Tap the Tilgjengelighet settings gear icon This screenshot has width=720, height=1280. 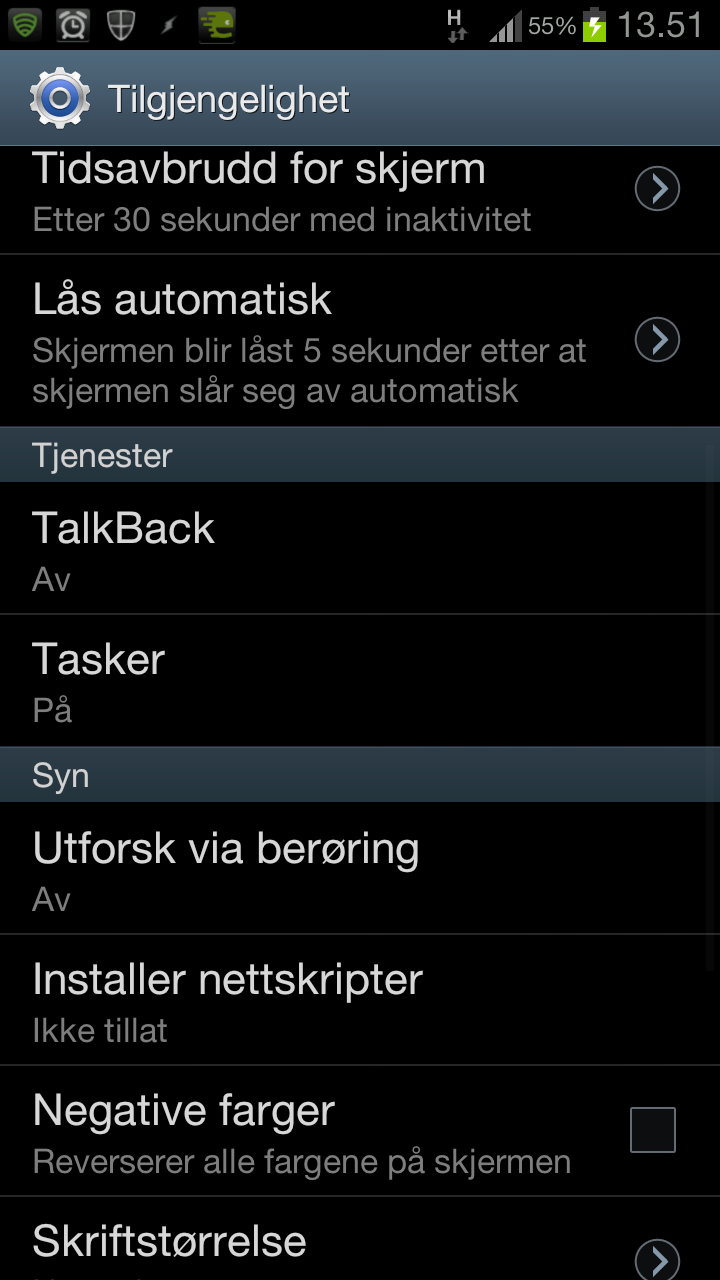coord(60,98)
